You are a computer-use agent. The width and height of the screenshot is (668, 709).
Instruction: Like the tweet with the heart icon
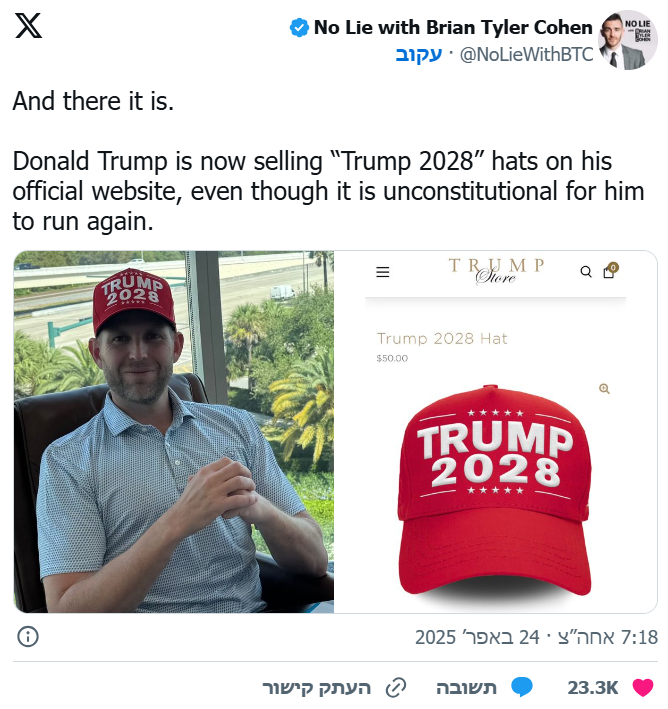(643, 687)
